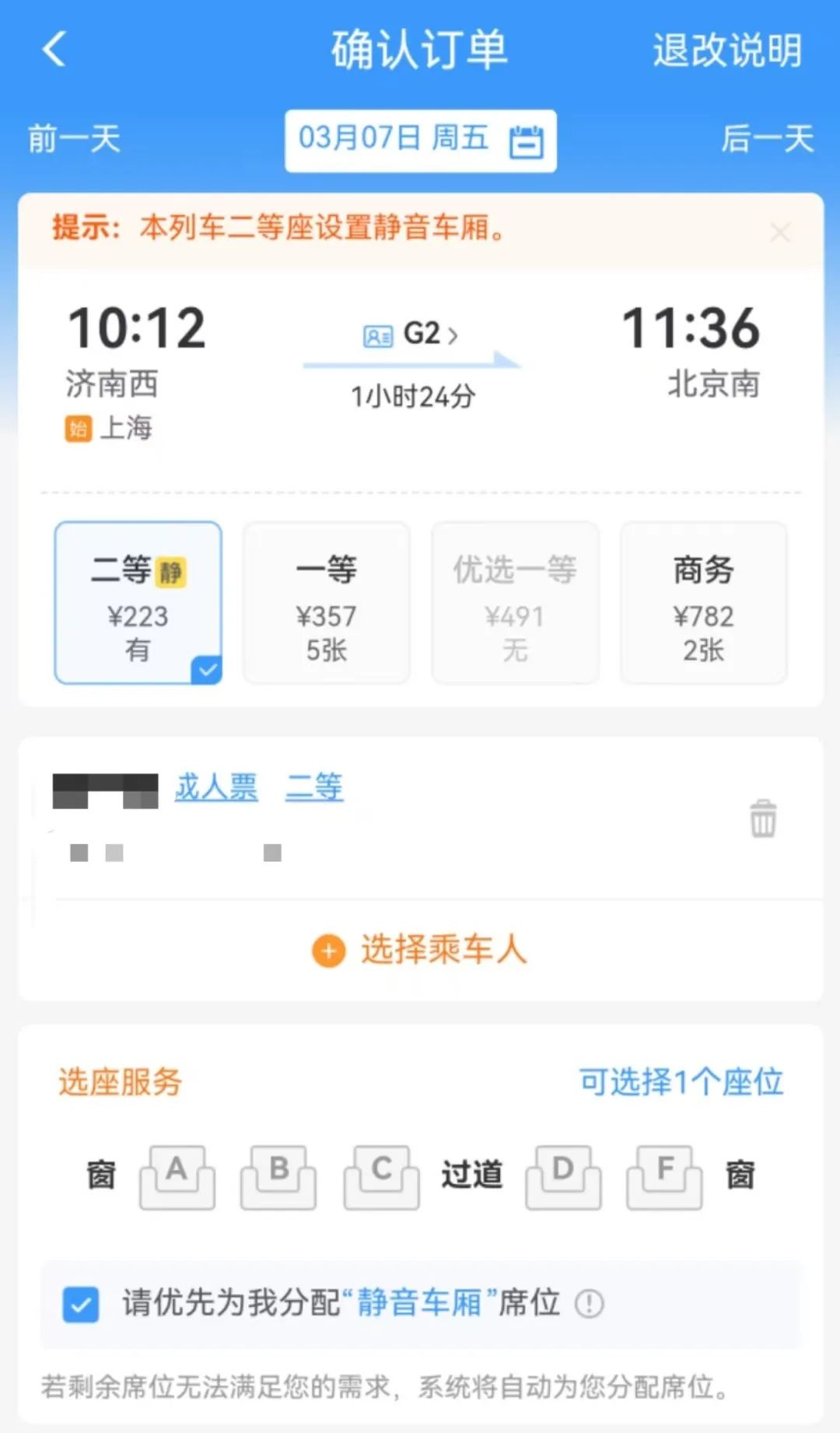Change the passenger's 成人票 ticket type
840x1433 pixels.
(x=216, y=787)
